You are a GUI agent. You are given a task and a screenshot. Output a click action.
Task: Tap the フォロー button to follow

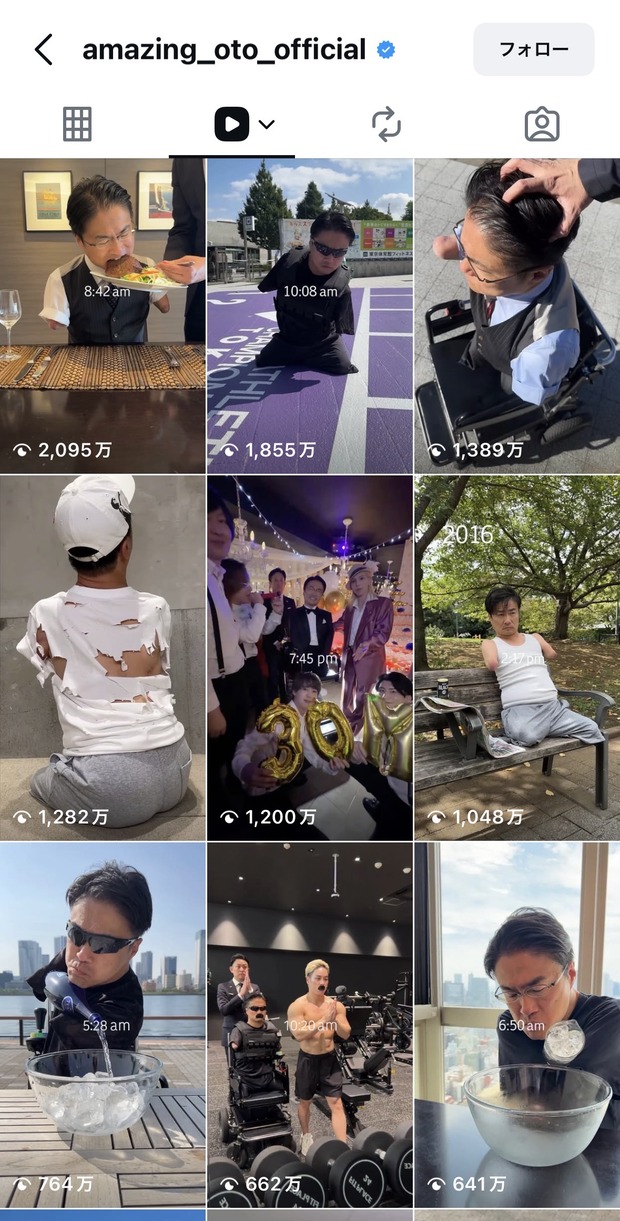coord(534,49)
